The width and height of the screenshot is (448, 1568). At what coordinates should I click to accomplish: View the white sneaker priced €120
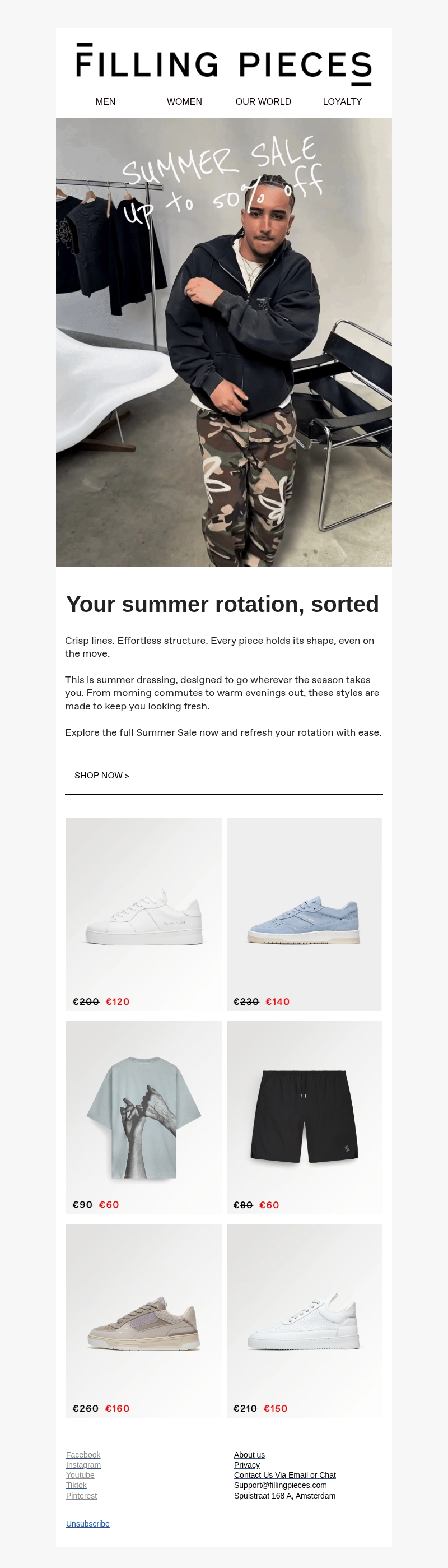click(143, 913)
